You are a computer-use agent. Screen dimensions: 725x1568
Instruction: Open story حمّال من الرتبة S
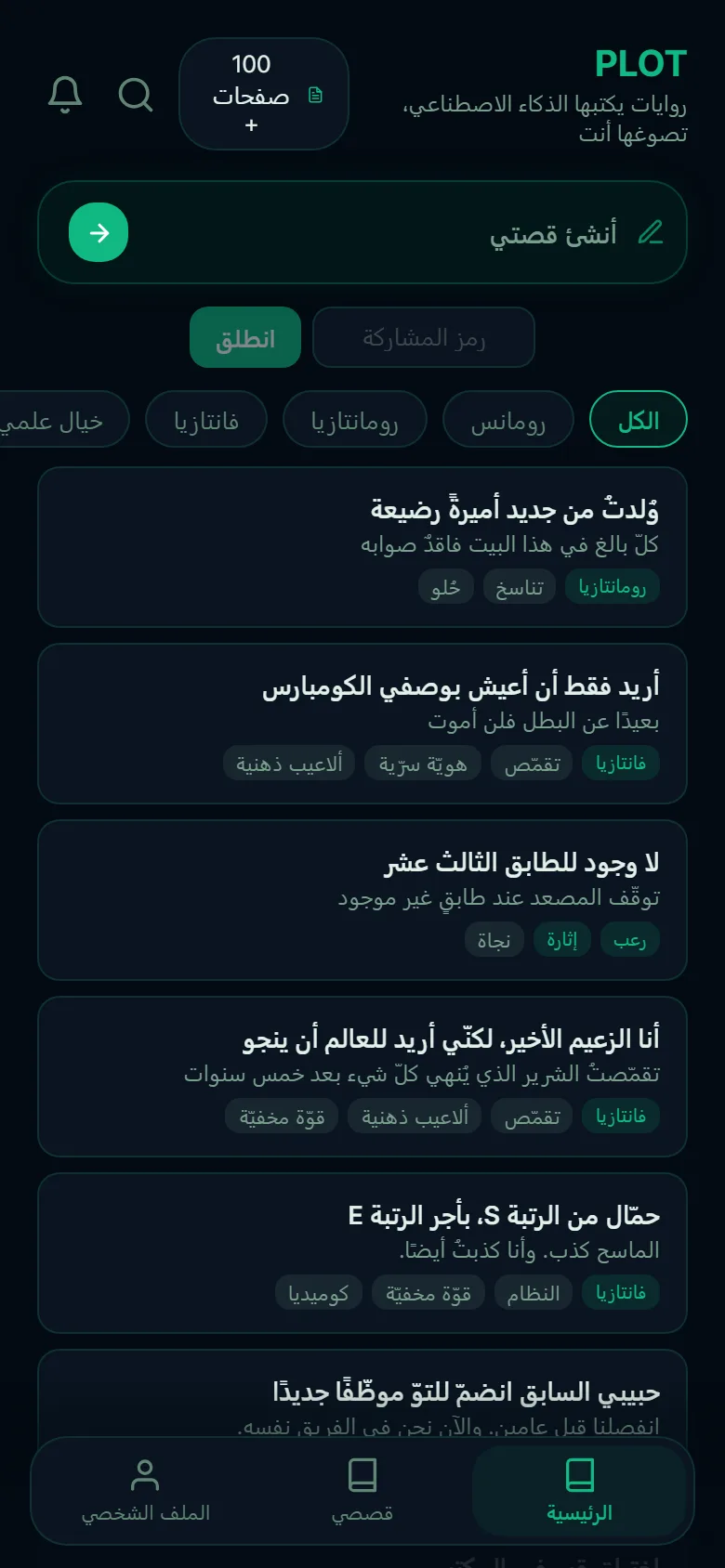[x=362, y=1253]
